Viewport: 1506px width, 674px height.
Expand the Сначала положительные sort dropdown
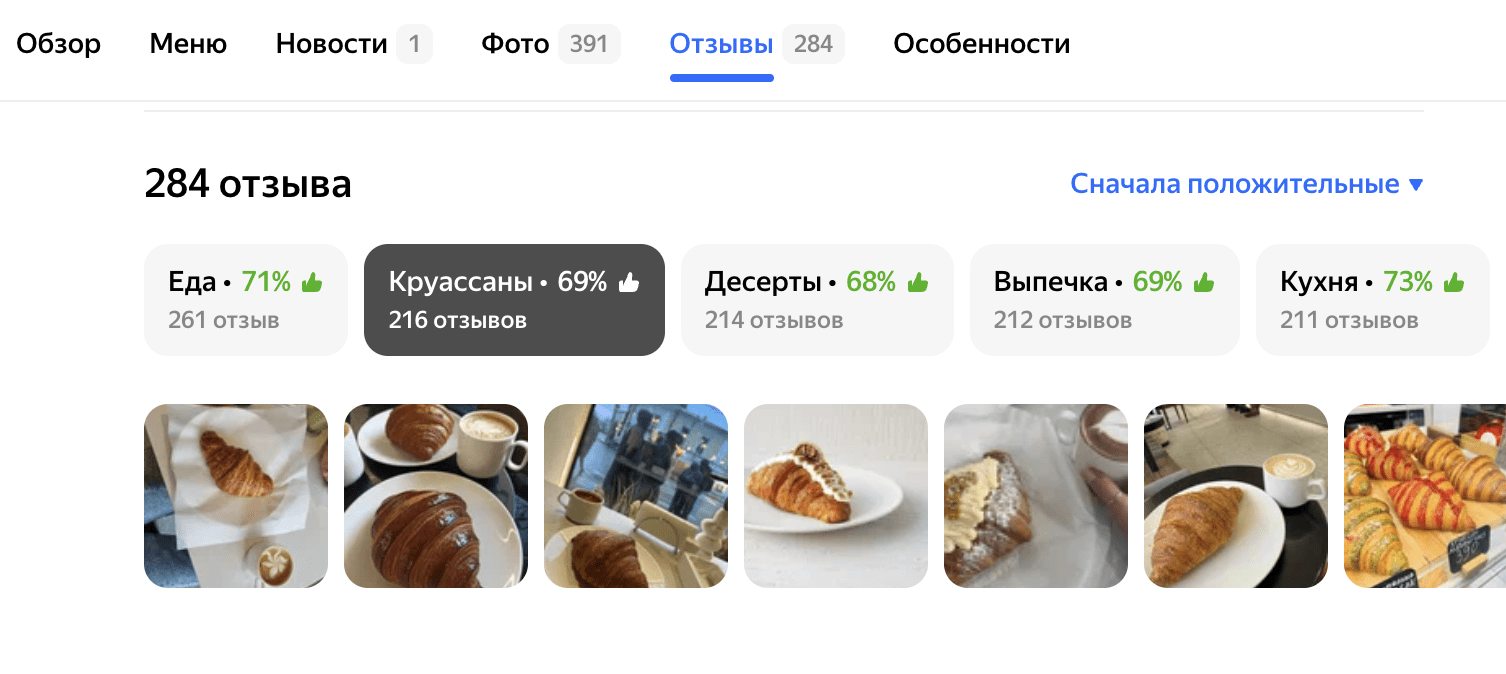[x=1246, y=184]
